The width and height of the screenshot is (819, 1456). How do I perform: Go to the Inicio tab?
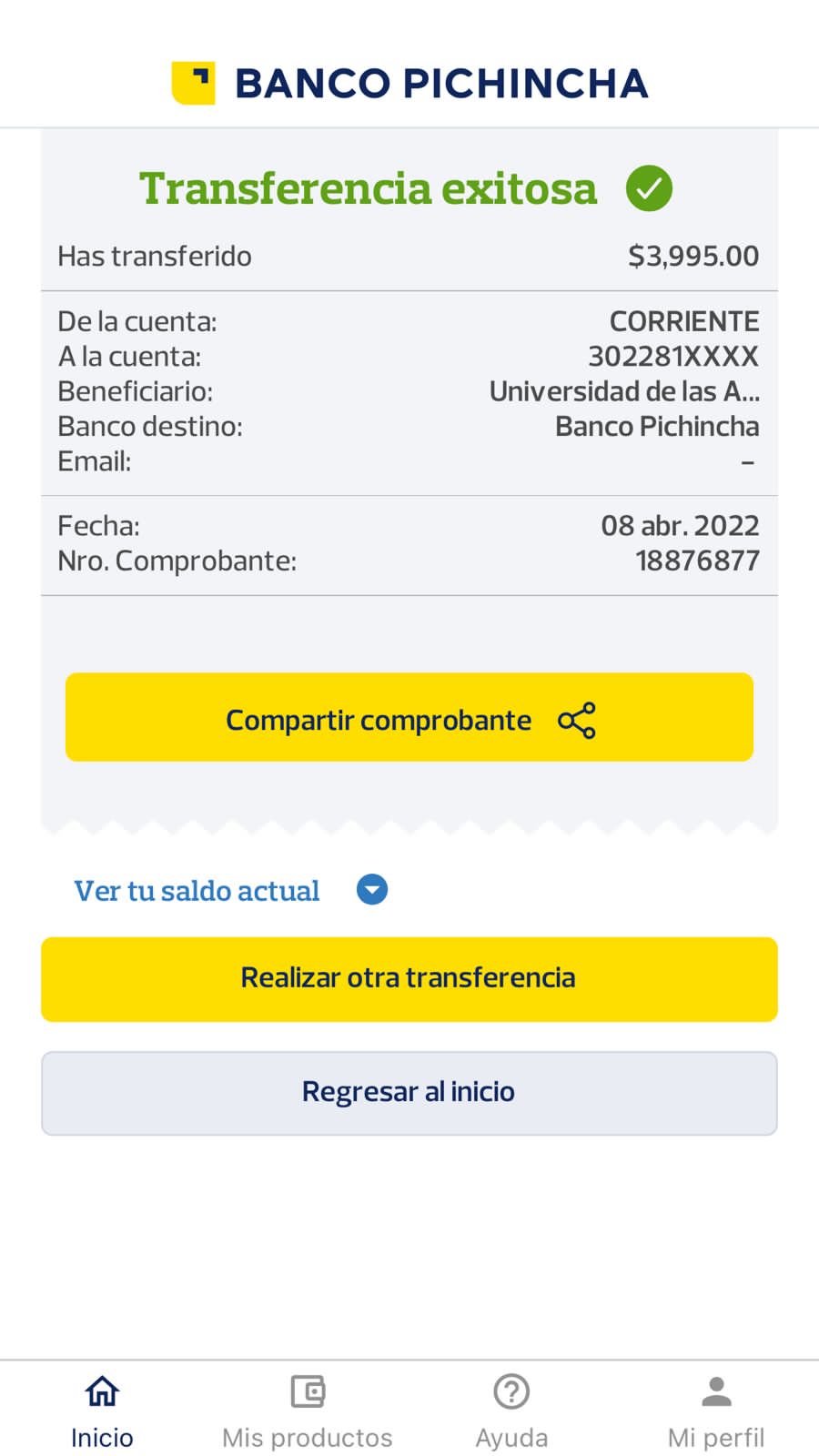pyautogui.click(x=102, y=1411)
